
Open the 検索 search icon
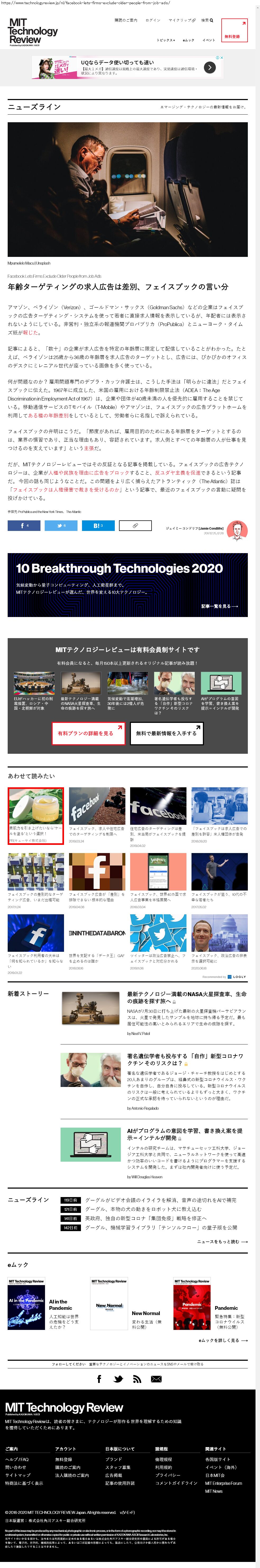pos(208,20)
